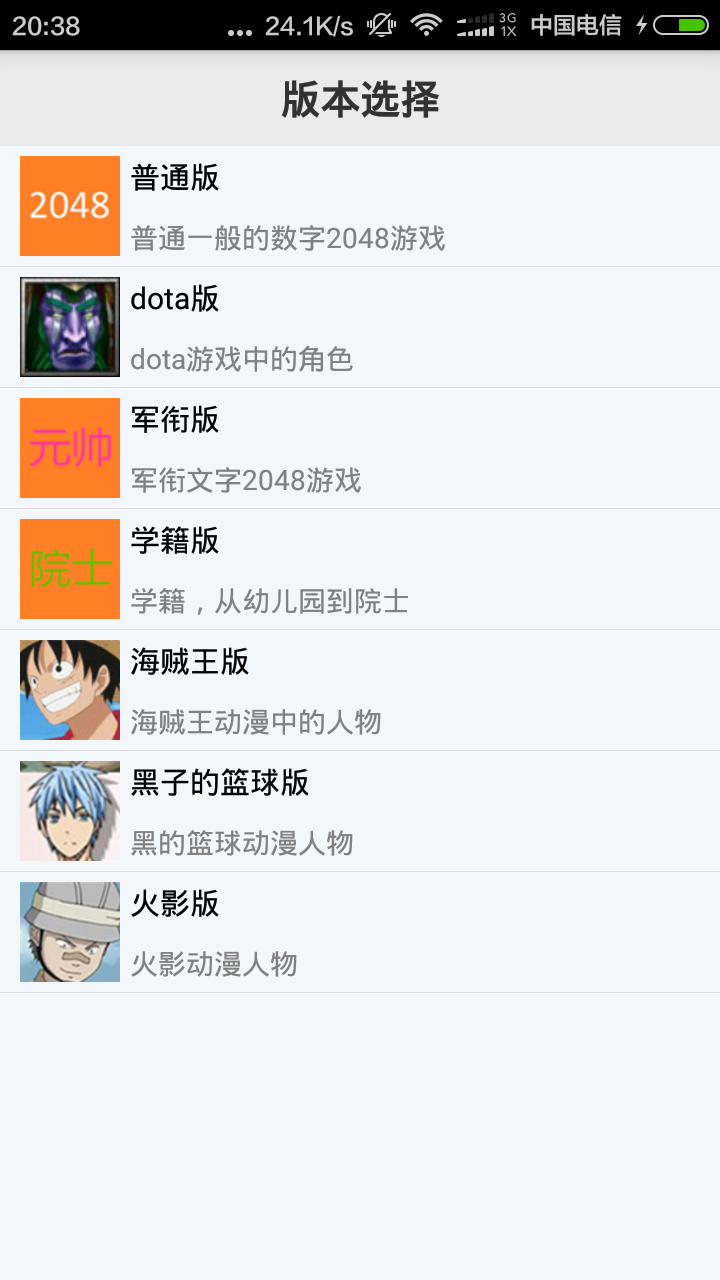Select the 火影版 version
Screen dimensions: 720x1280
tap(360, 932)
